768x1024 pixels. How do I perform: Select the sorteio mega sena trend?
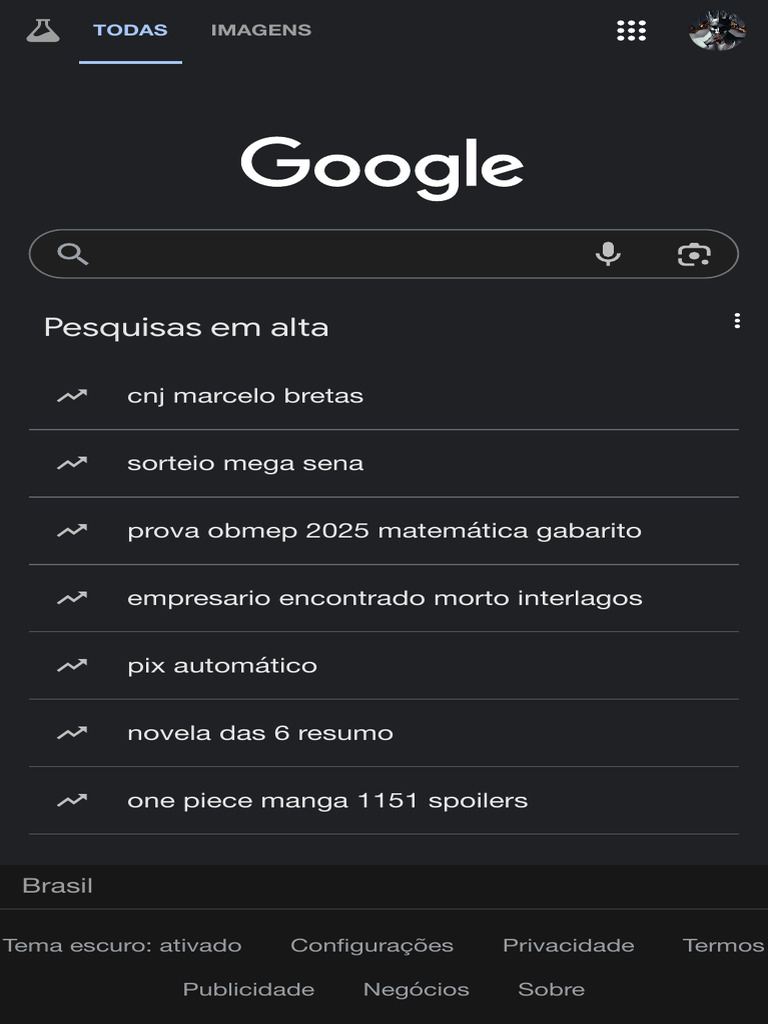point(245,463)
